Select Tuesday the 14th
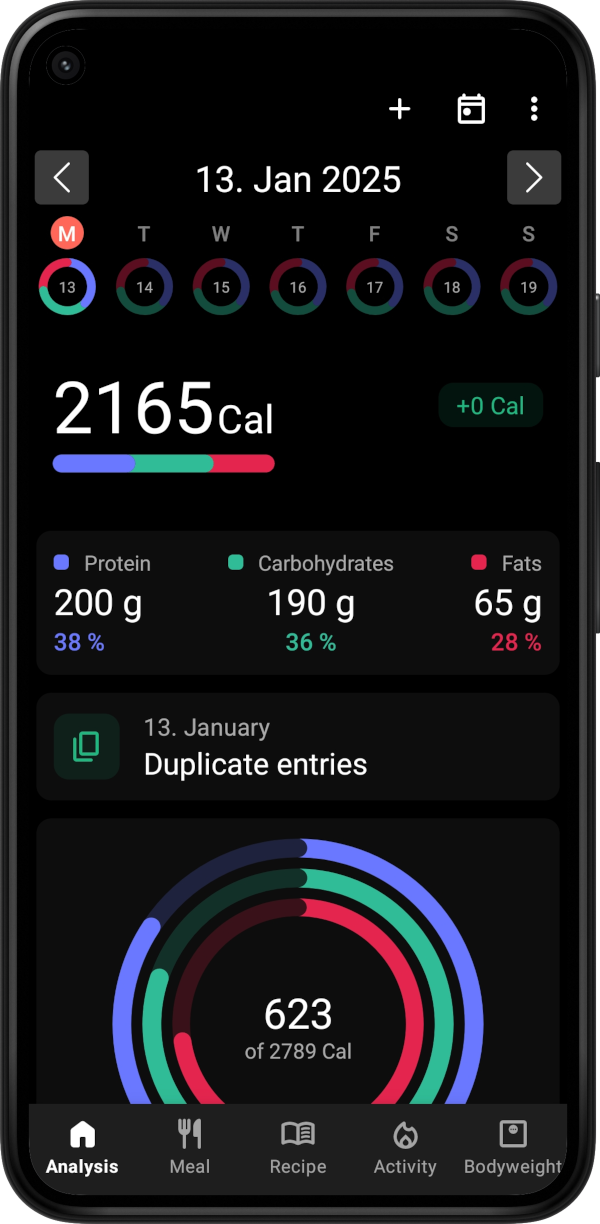600x1224 pixels. 144,286
